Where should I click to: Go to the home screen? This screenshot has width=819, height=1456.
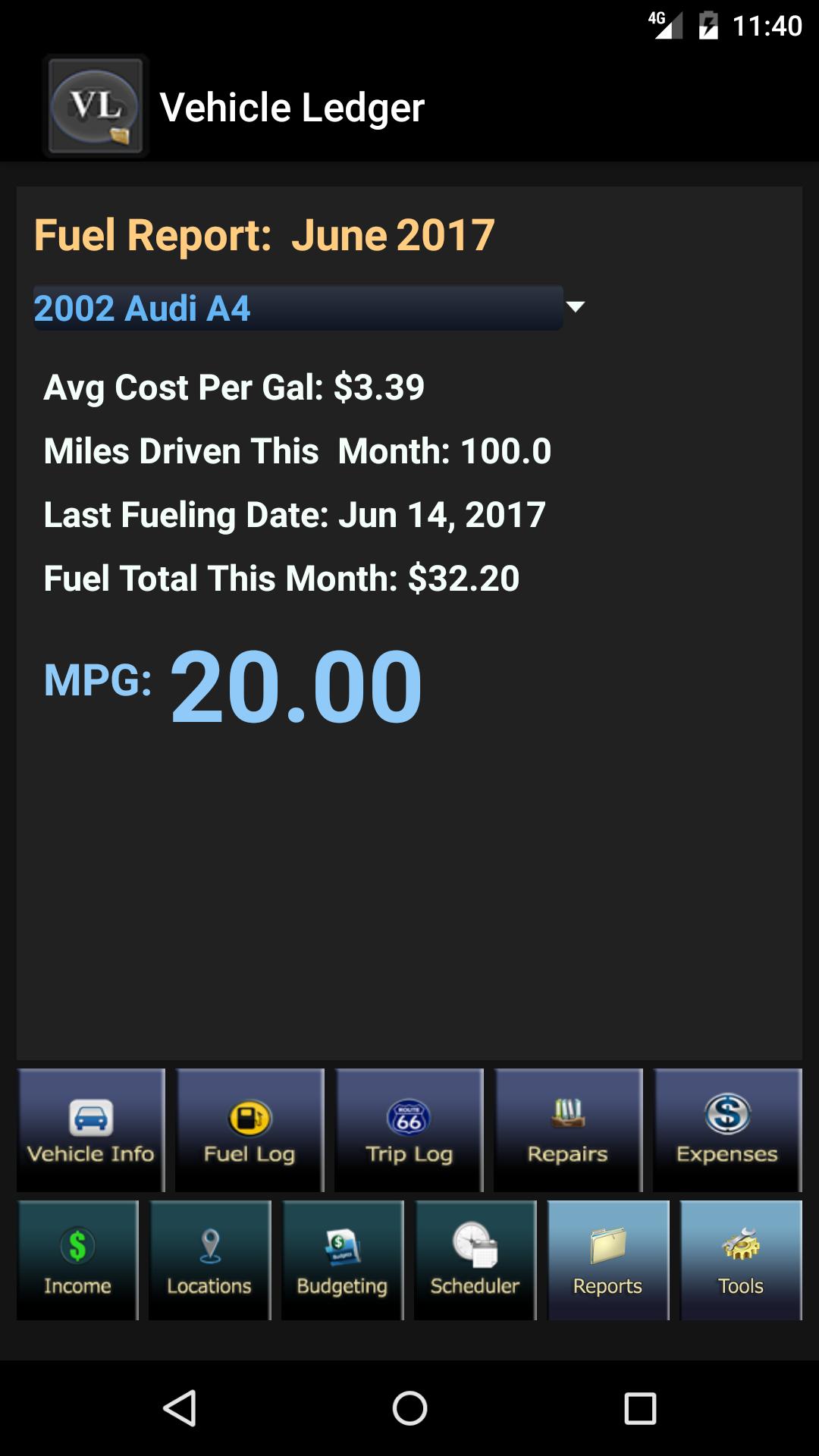[x=409, y=1408]
